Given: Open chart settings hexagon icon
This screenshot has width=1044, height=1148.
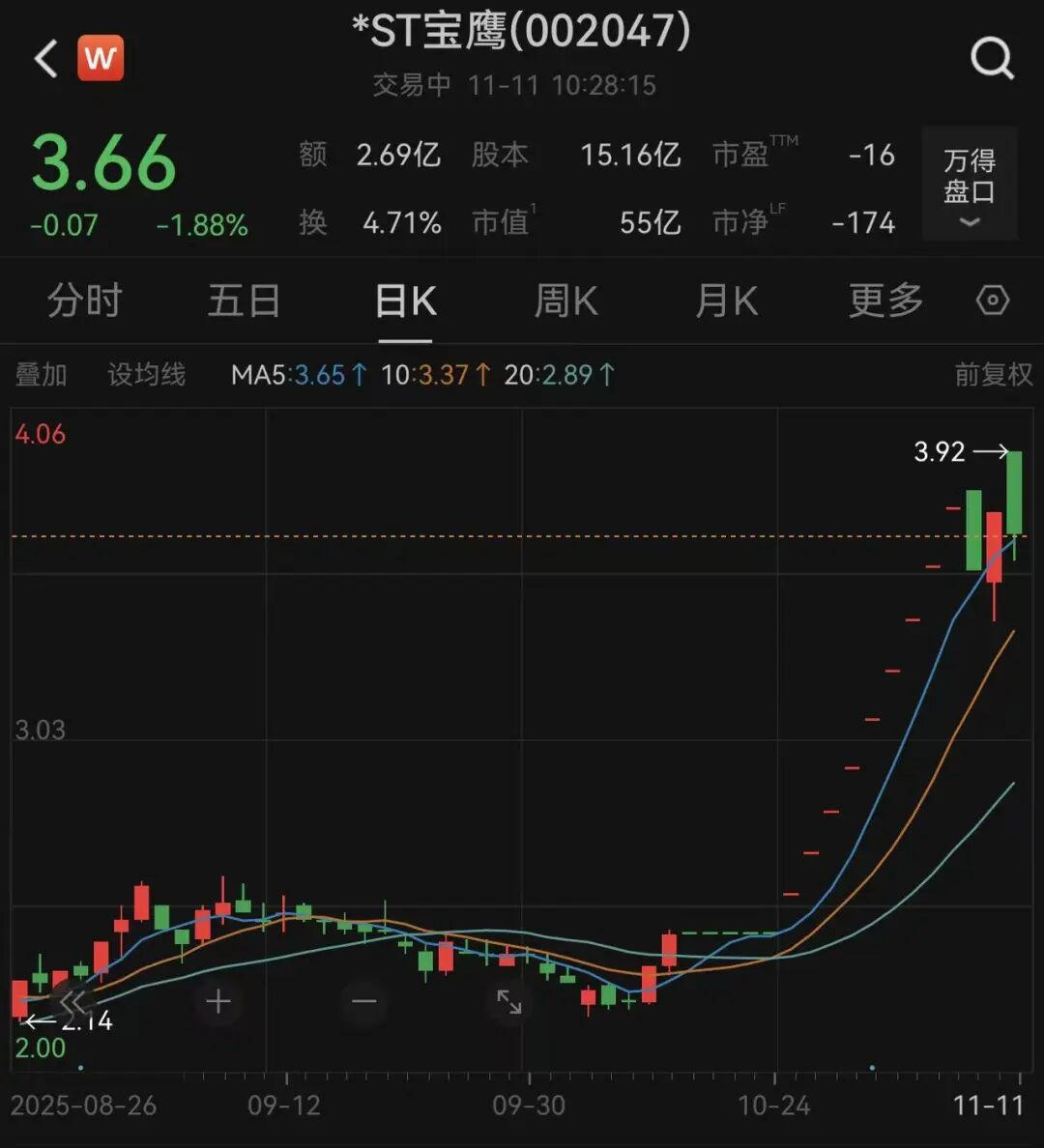Looking at the screenshot, I should [993, 301].
